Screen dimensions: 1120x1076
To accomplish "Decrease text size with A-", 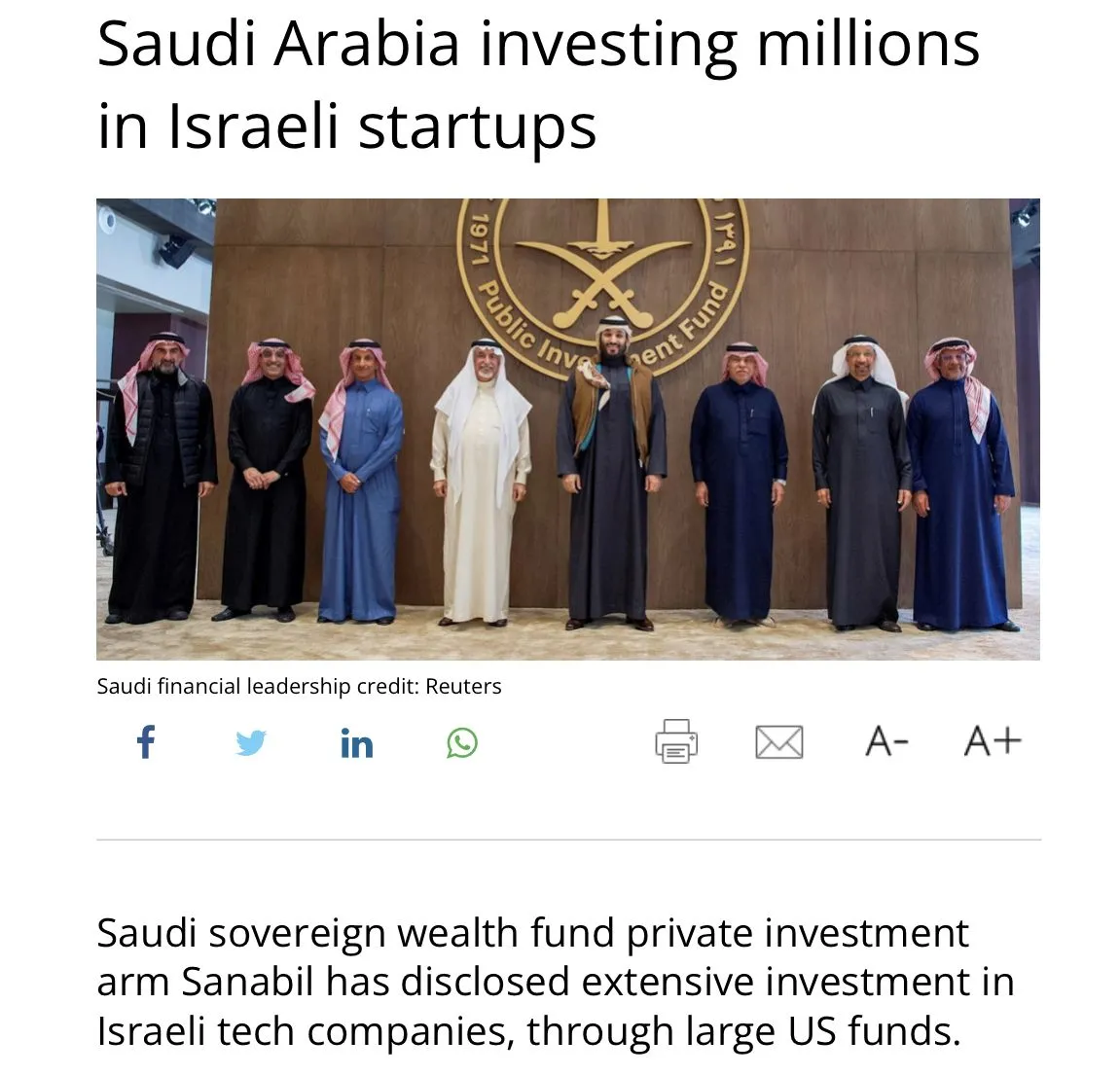I will pos(886,741).
